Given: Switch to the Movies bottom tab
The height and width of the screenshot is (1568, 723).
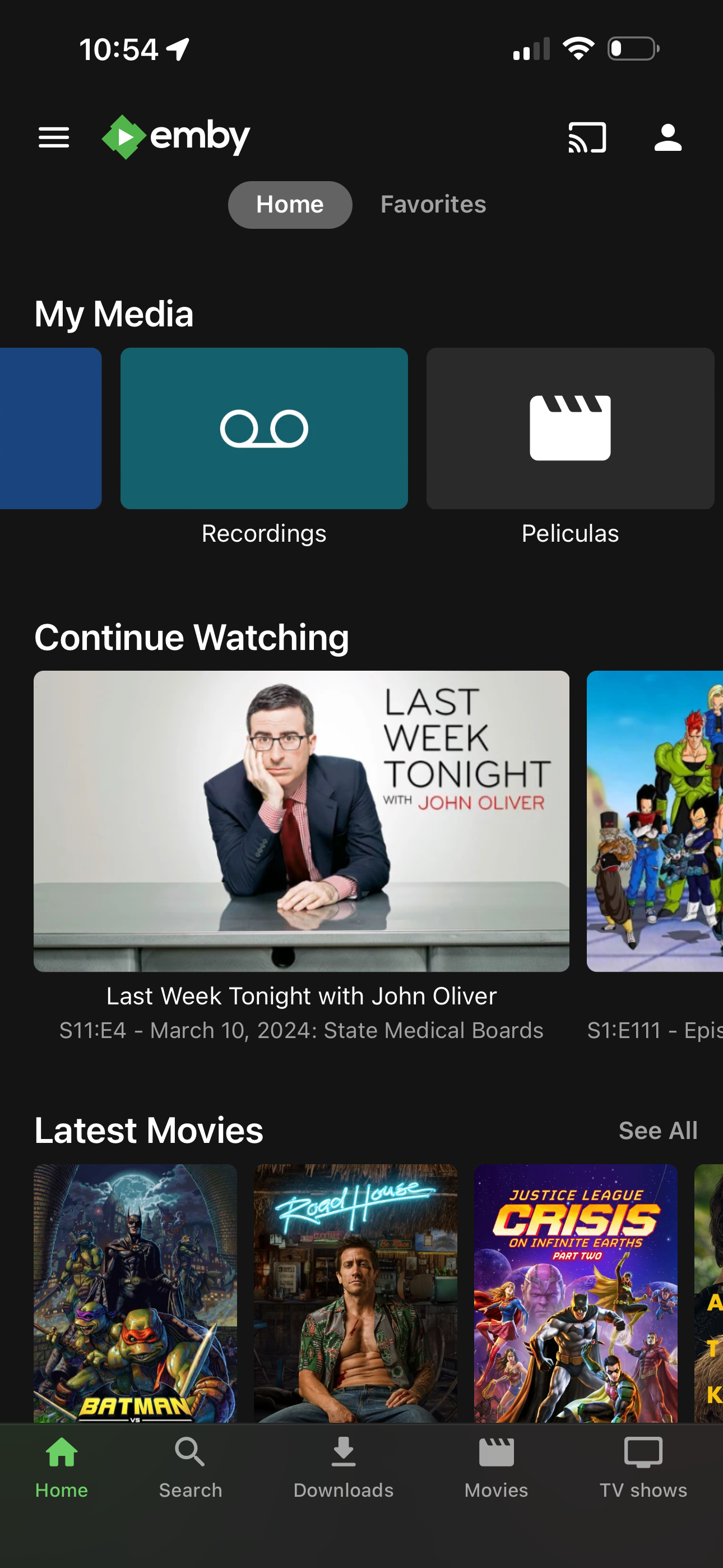Looking at the screenshot, I should point(496,1468).
